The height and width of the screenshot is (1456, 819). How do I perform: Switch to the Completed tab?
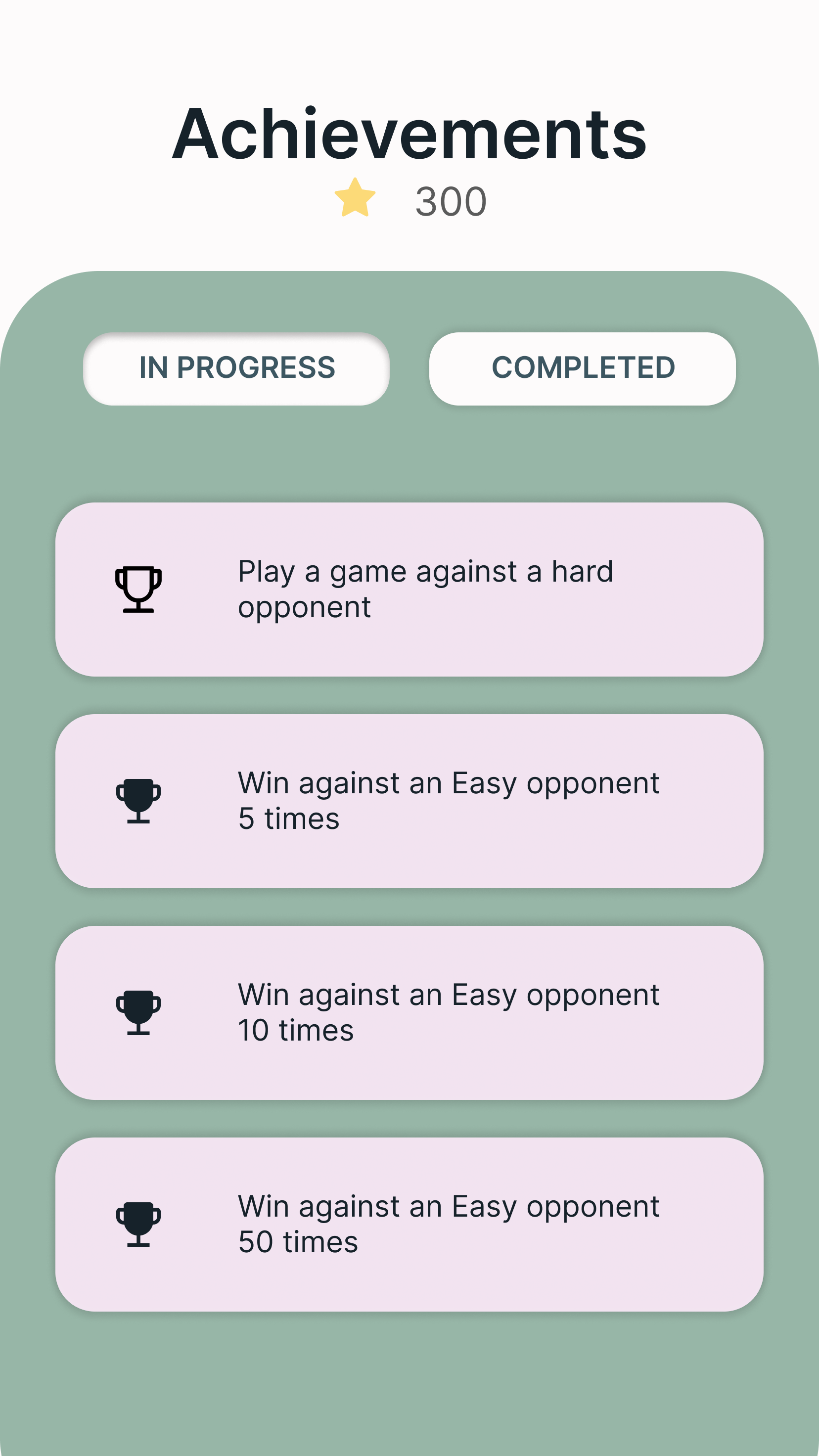pos(582,368)
